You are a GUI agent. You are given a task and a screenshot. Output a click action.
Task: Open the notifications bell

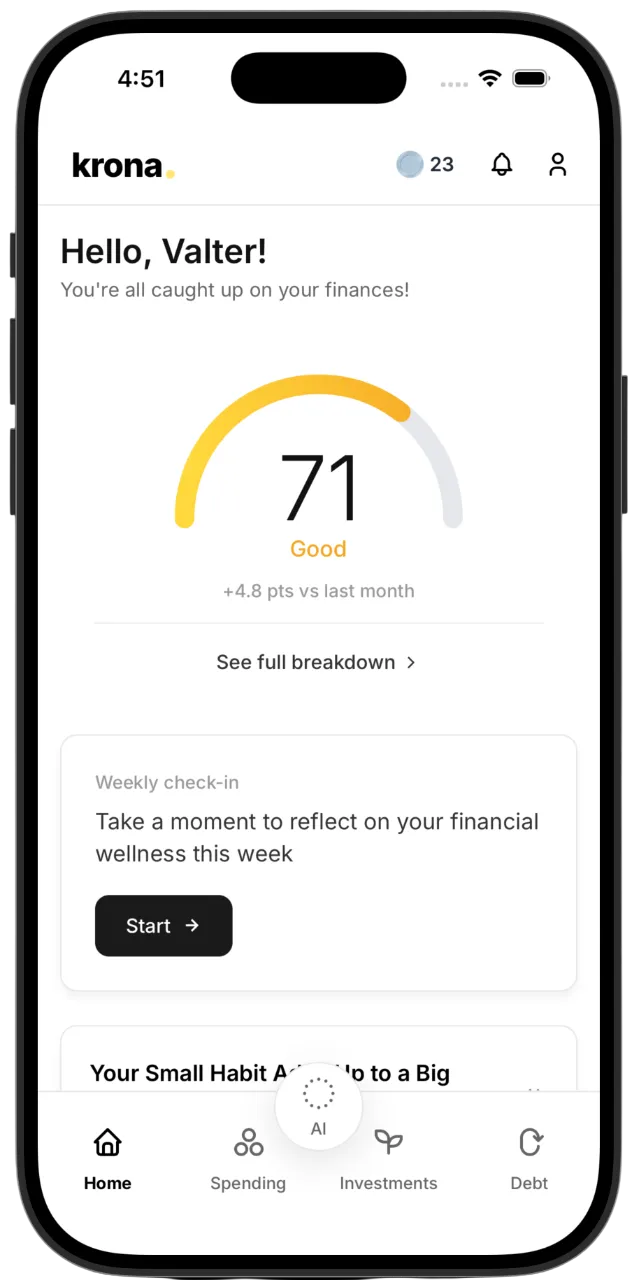click(501, 165)
